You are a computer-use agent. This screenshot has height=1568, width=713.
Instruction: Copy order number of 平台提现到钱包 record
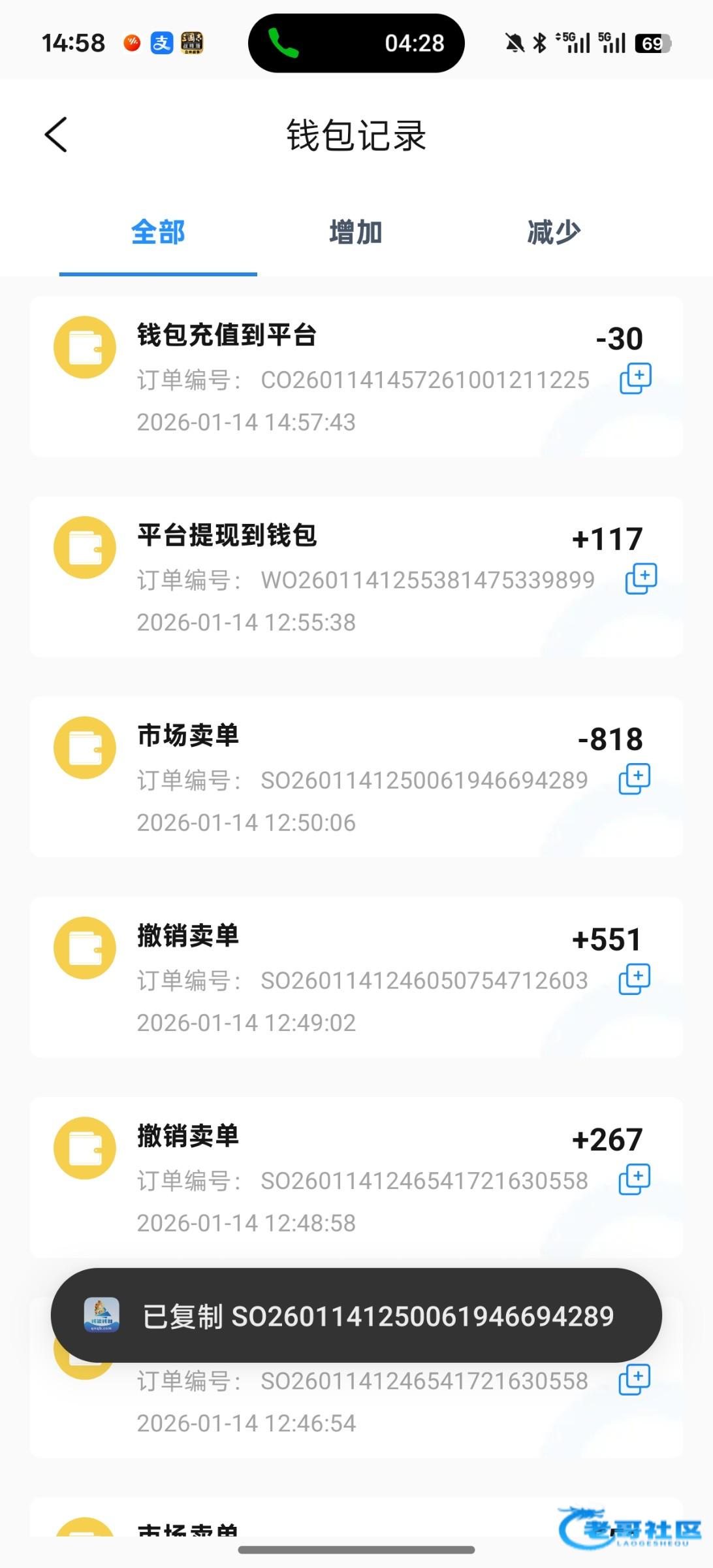(x=641, y=578)
